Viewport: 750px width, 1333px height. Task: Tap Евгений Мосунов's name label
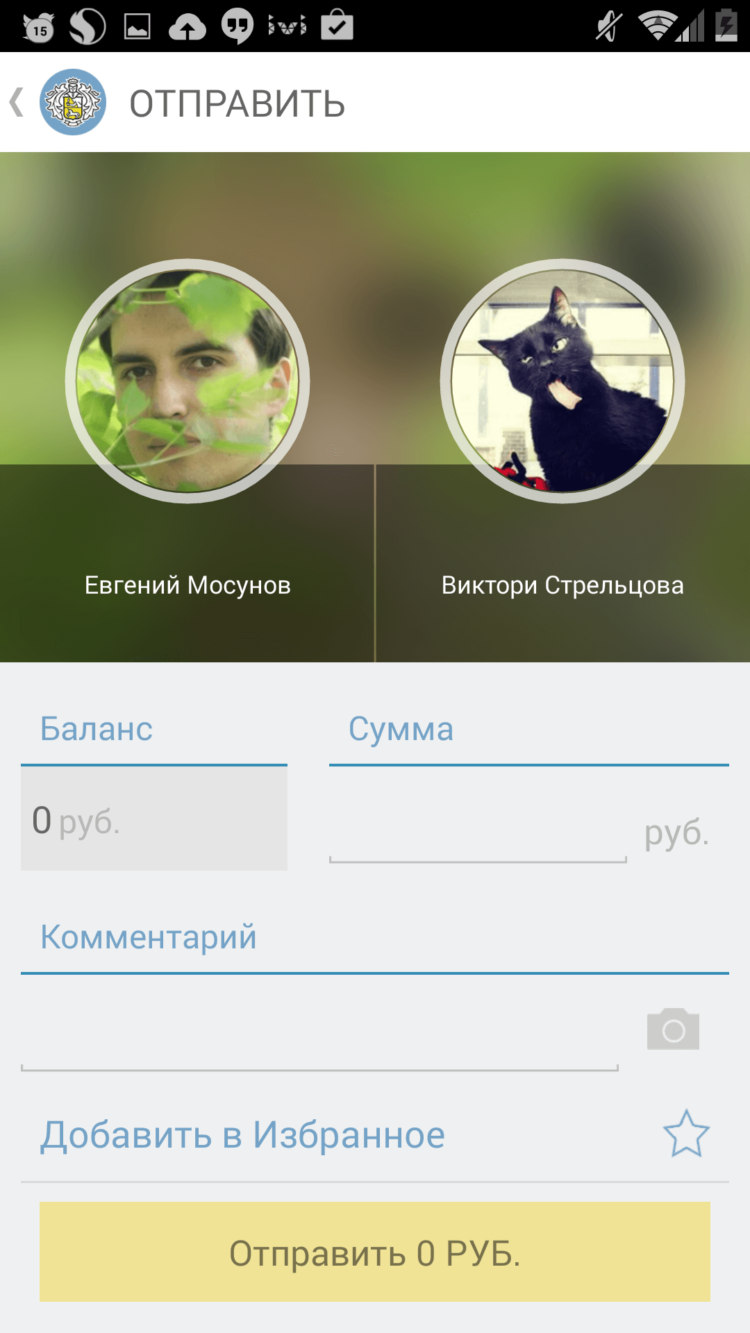[x=187, y=585]
